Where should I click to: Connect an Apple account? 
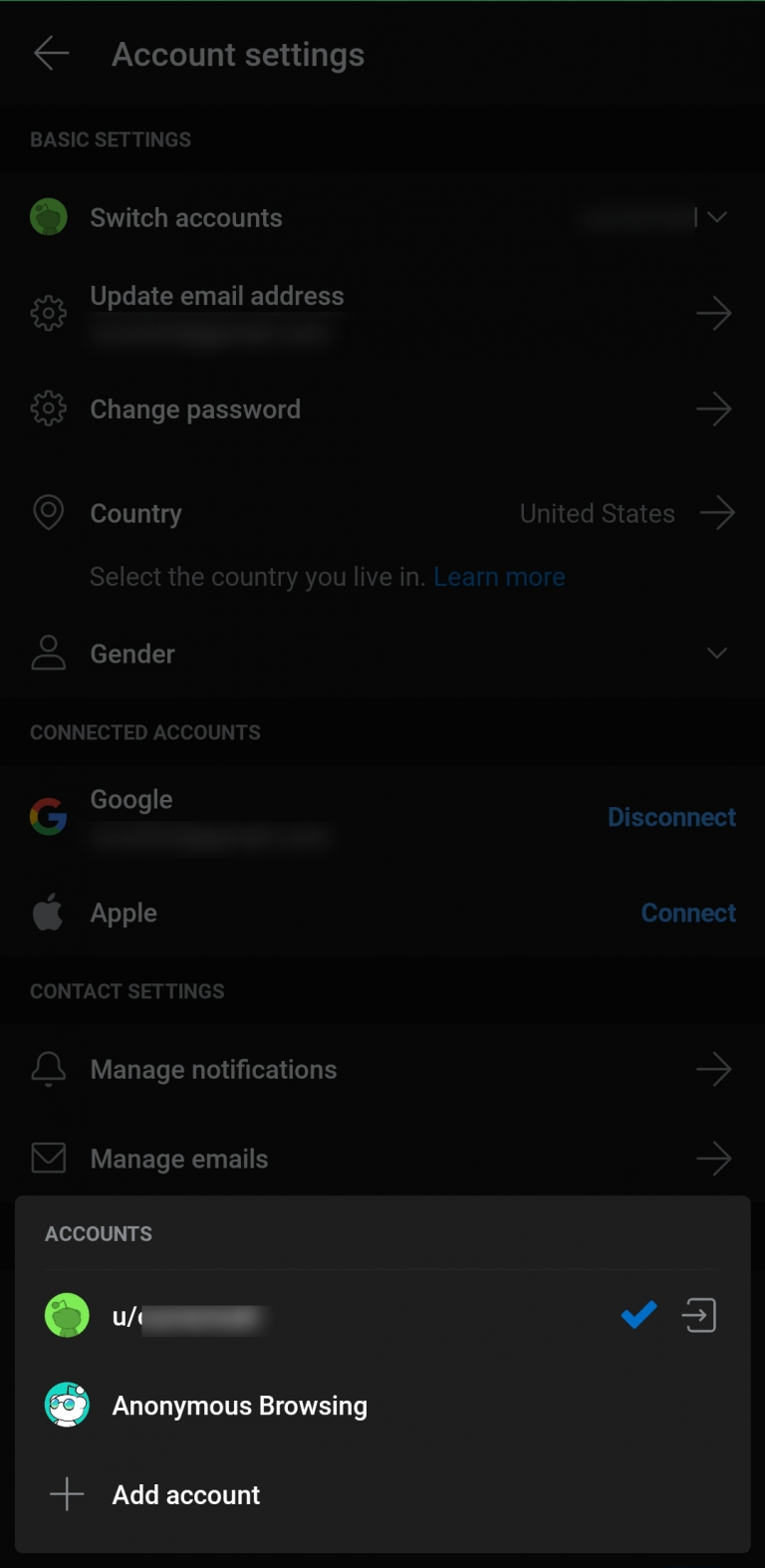[x=687, y=912]
